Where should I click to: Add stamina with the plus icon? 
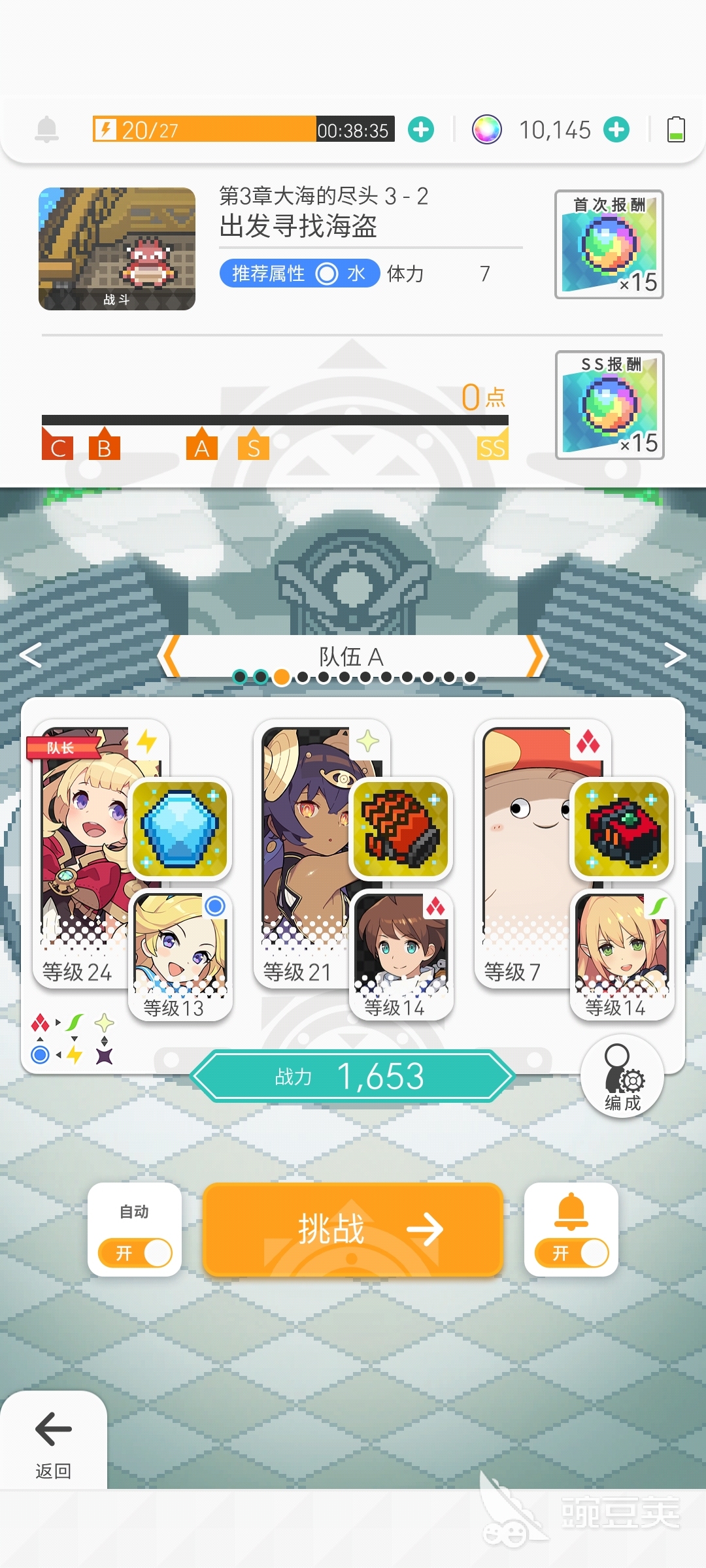point(421,130)
